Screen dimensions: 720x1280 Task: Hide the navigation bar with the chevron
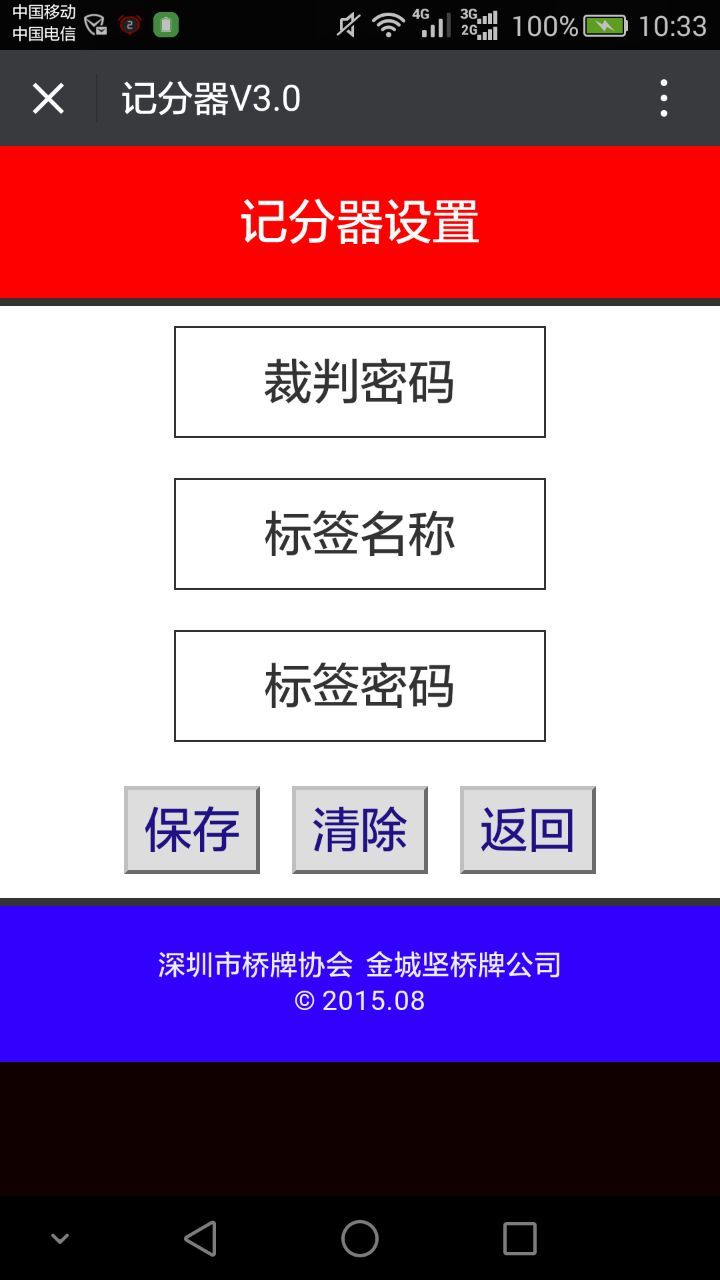[x=60, y=1238]
